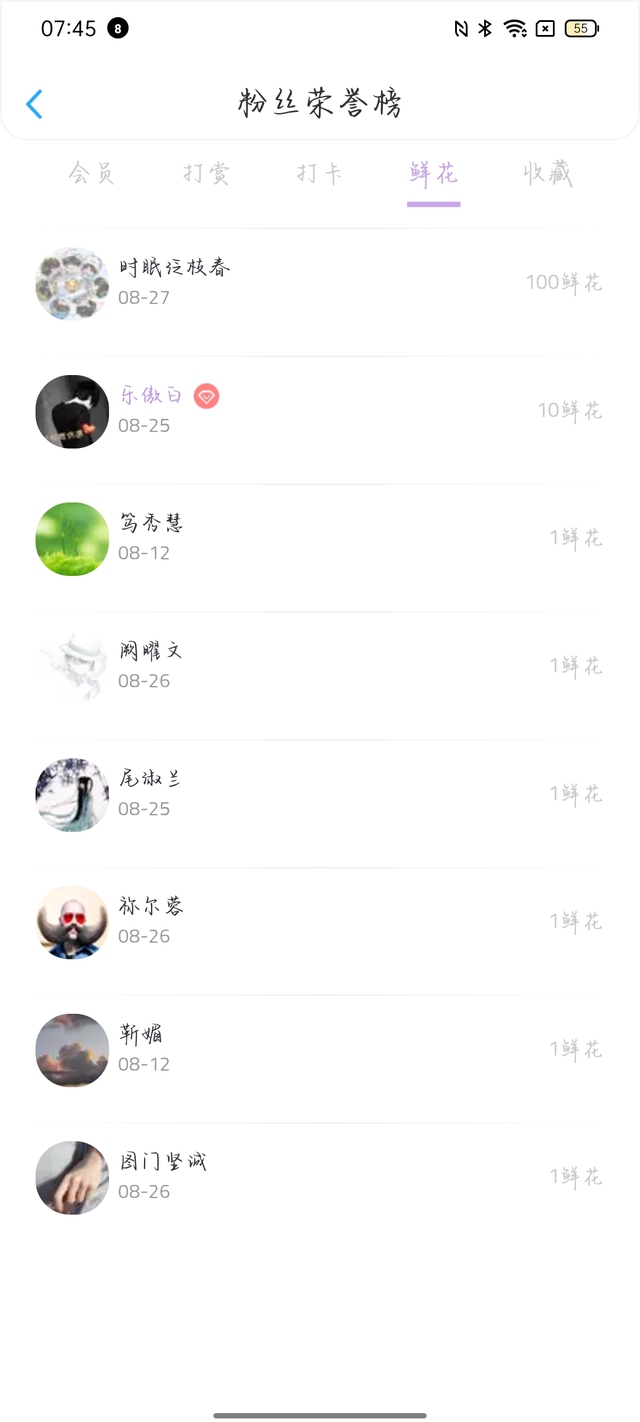640x1422 pixels.
Task: Switch to the 打赏 tab
Action: coord(206,173)
